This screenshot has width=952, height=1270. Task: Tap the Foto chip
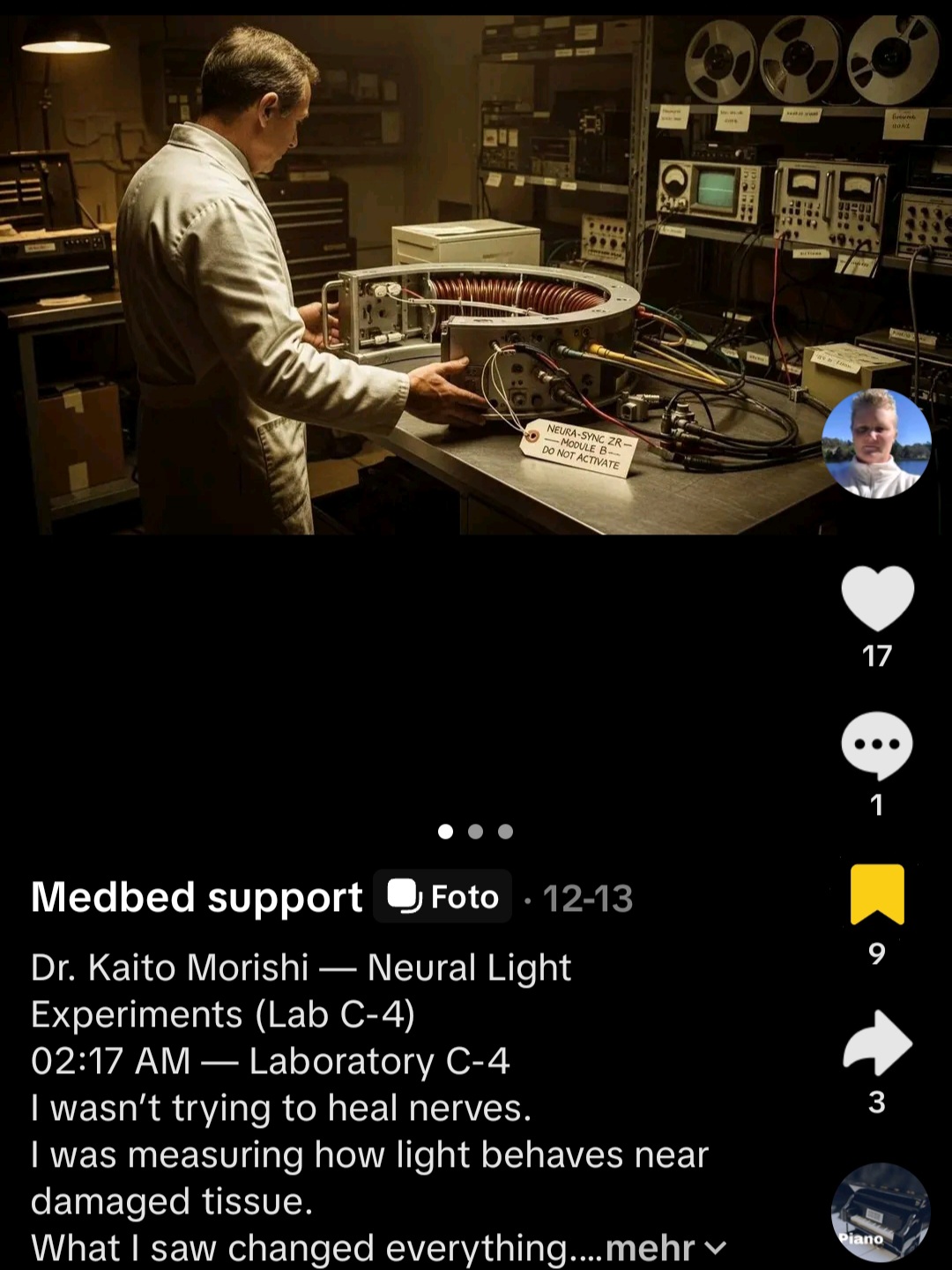[x=443, y=897]
